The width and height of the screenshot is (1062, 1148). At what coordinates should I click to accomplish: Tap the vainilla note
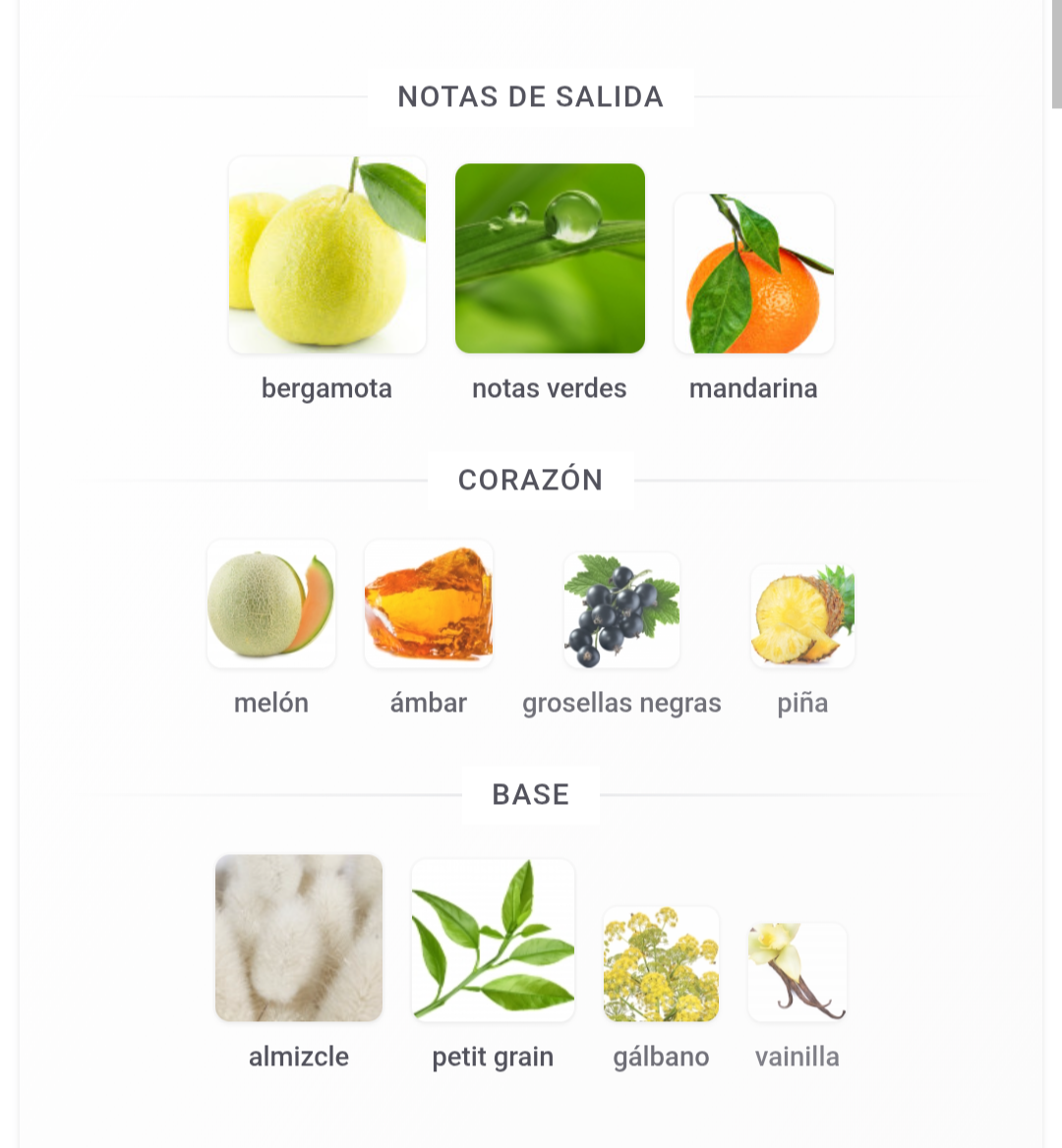[797, 972]
